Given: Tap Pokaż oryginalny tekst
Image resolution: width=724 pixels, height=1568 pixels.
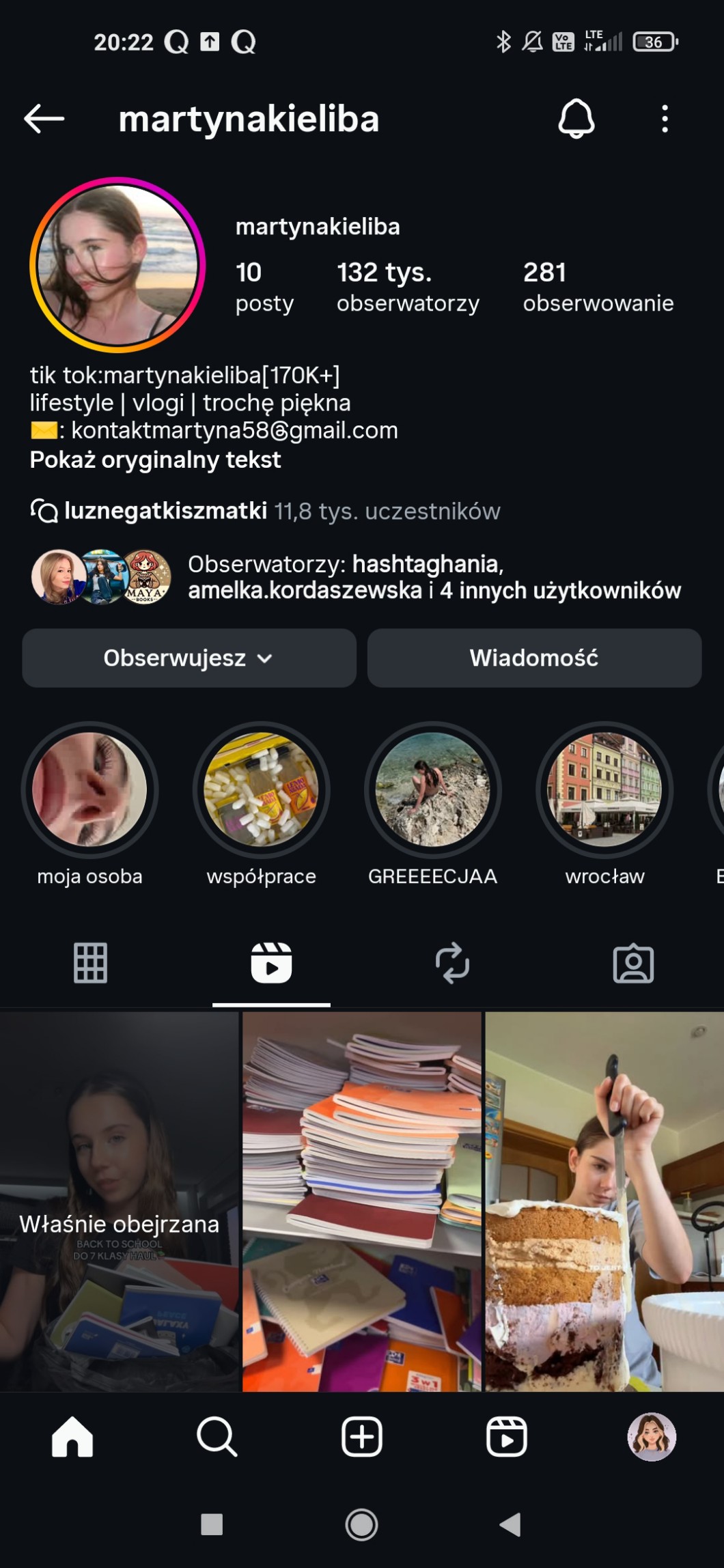Looking at the screenshot, I should 155,460.
